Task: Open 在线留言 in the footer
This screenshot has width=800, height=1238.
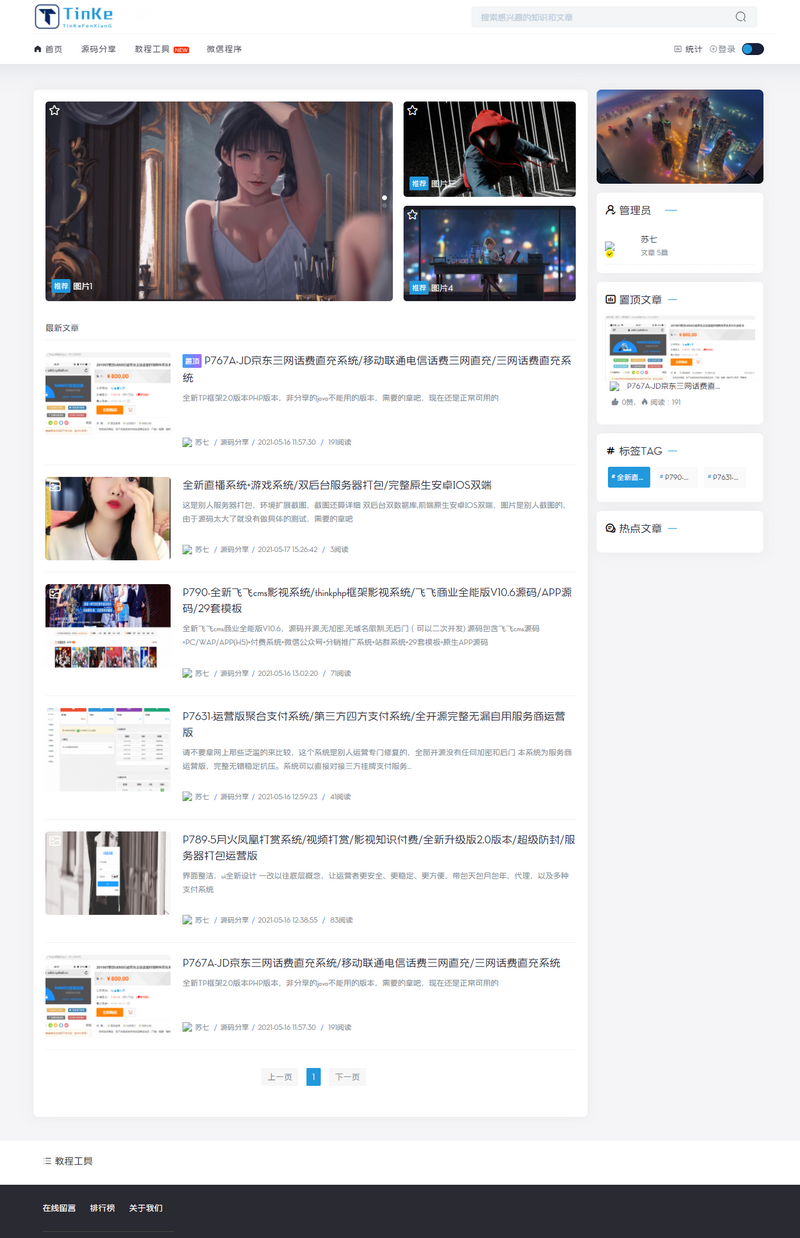Action: coord(59,1208)
